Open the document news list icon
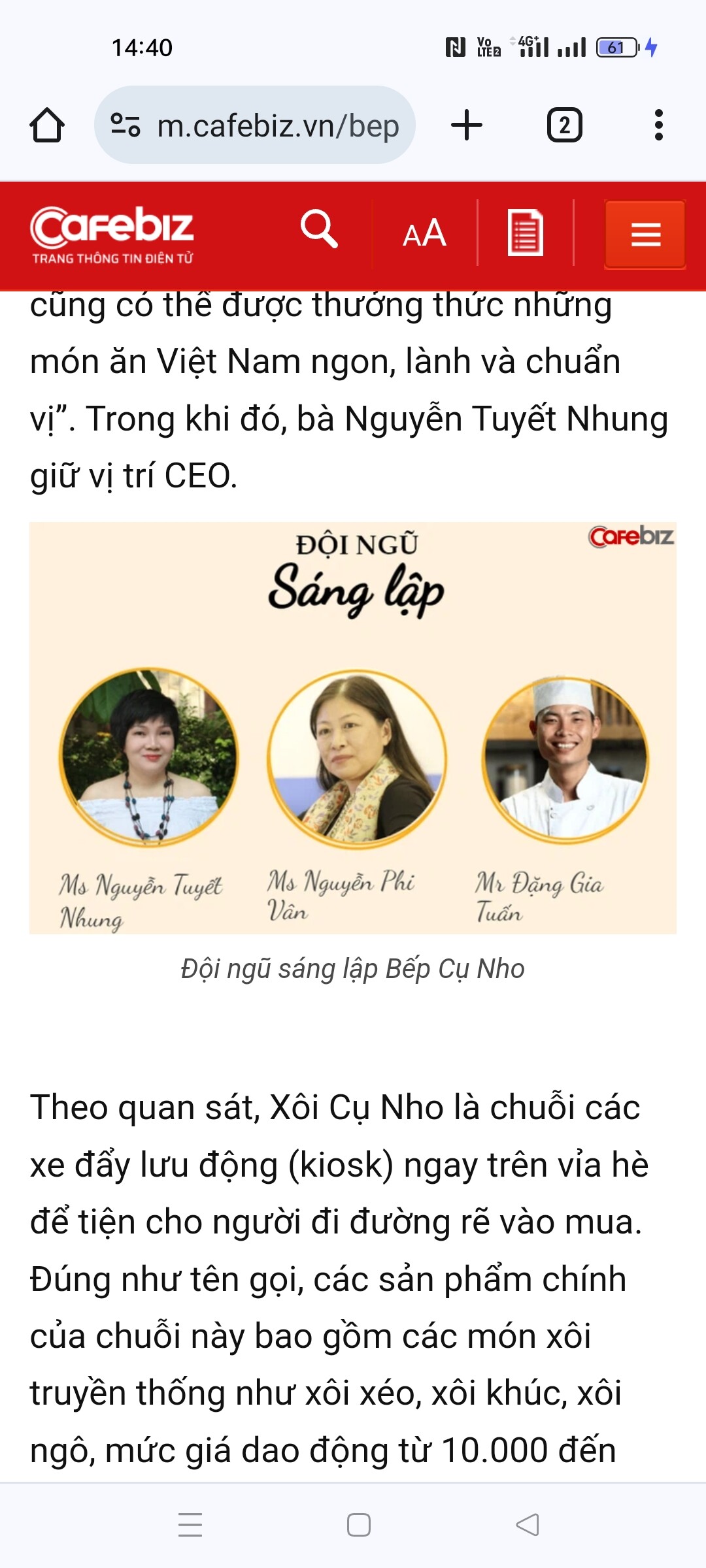This screenshot has width=706, height=1568. click(x=526, y=233)
